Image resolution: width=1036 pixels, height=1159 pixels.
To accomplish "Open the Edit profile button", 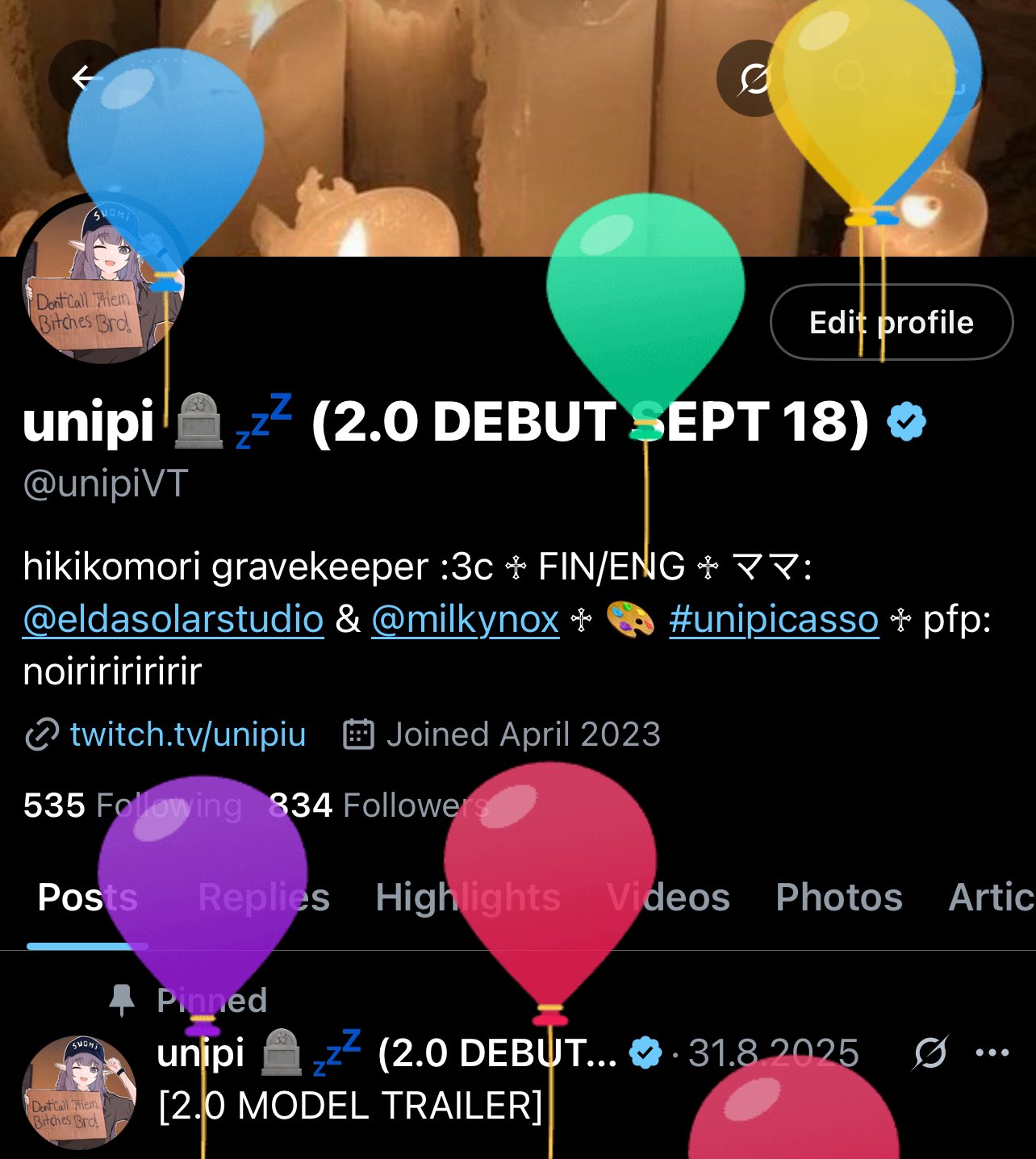I will click(x=891, y=322).
